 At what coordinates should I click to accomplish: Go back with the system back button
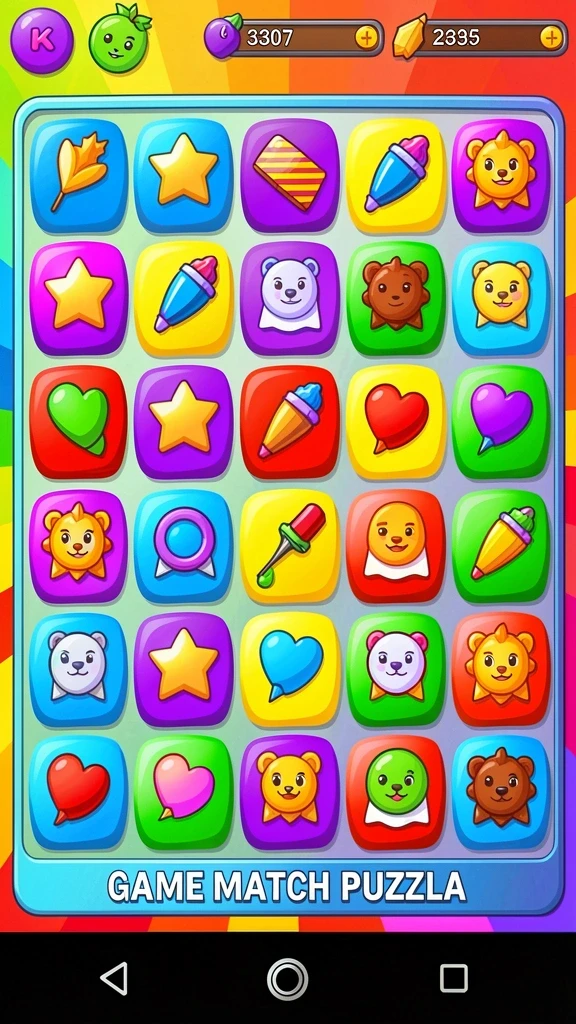114,979
